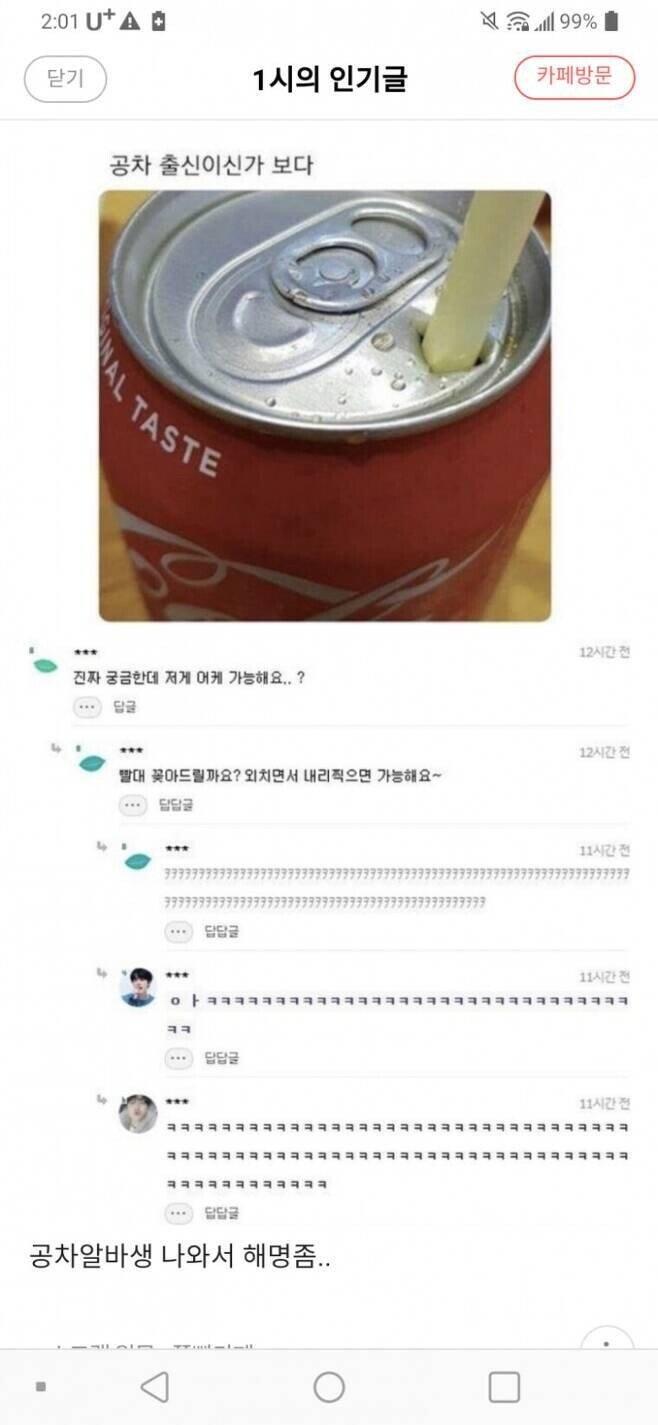
Task: Go back using the system back button
Action: pyautogui.click(x=154, y=1387)
